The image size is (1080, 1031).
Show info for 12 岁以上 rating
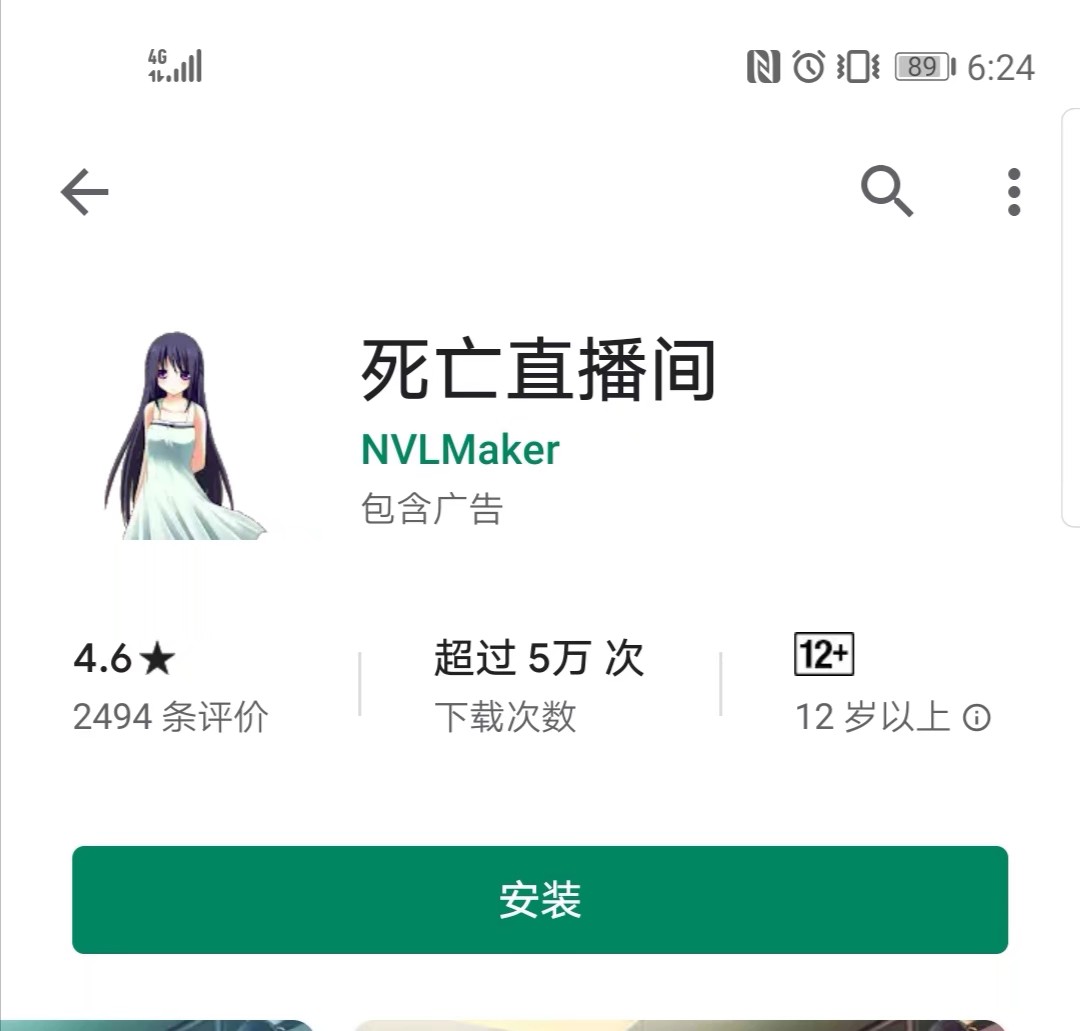976,717
